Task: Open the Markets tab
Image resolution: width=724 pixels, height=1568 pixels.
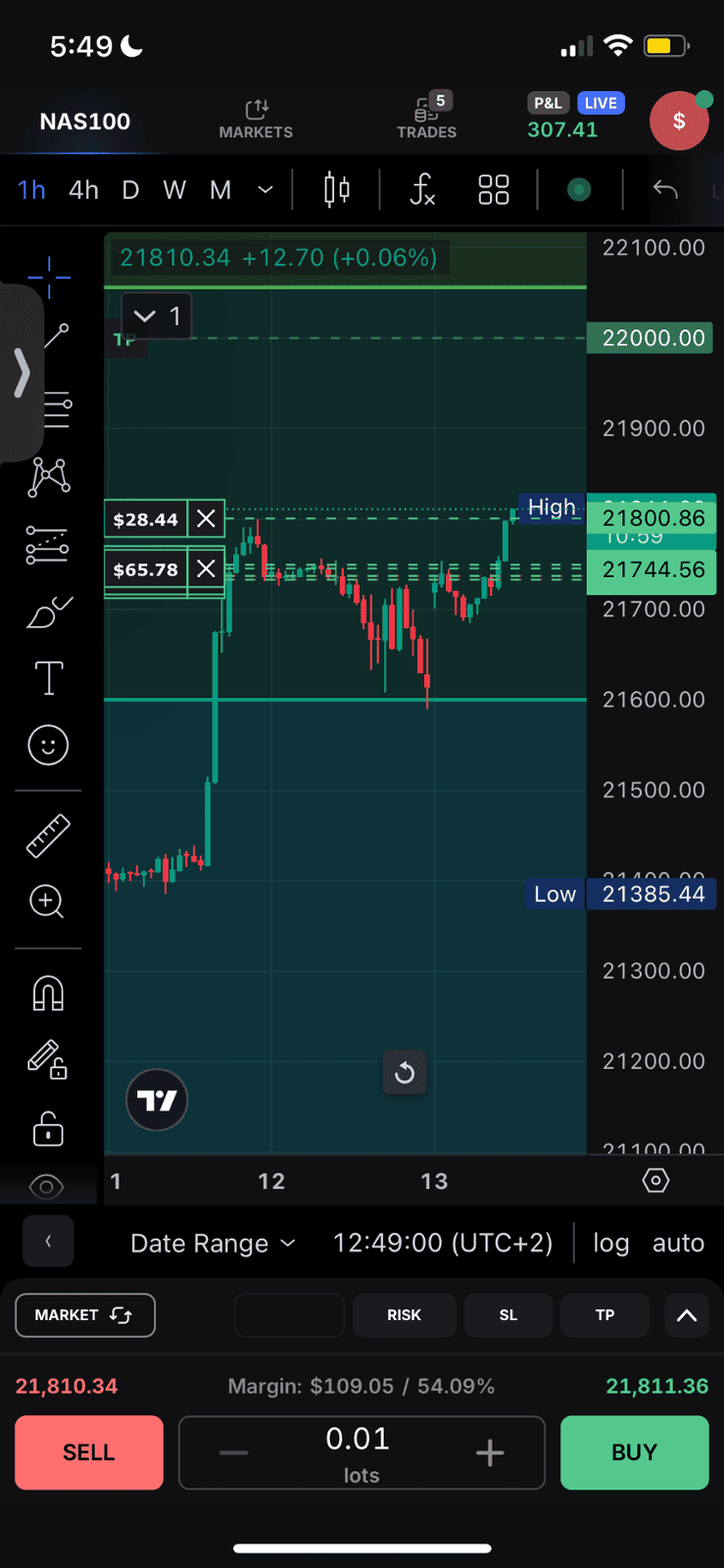Action: 256,119
